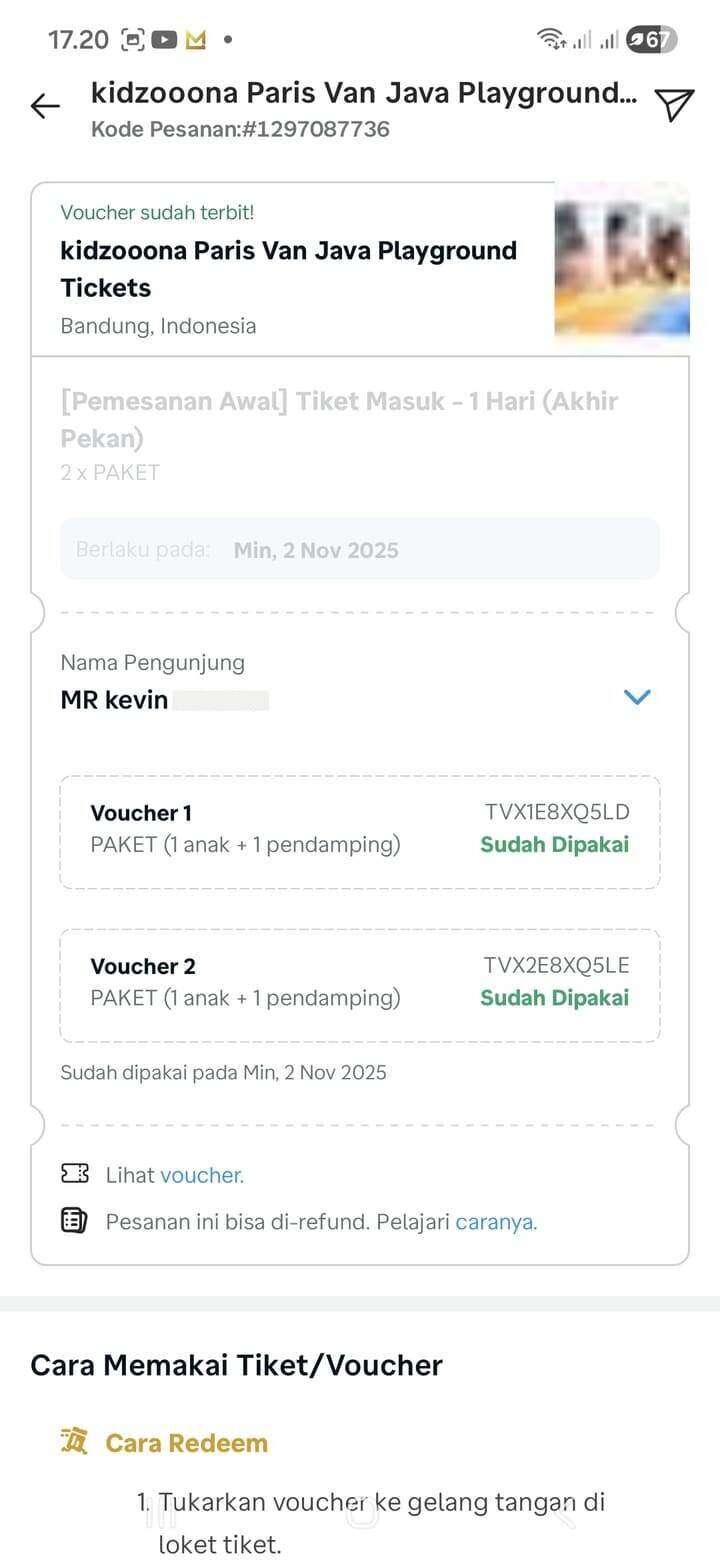Tap the ticket icon beside Lihat voucher

pos(75,1174)
